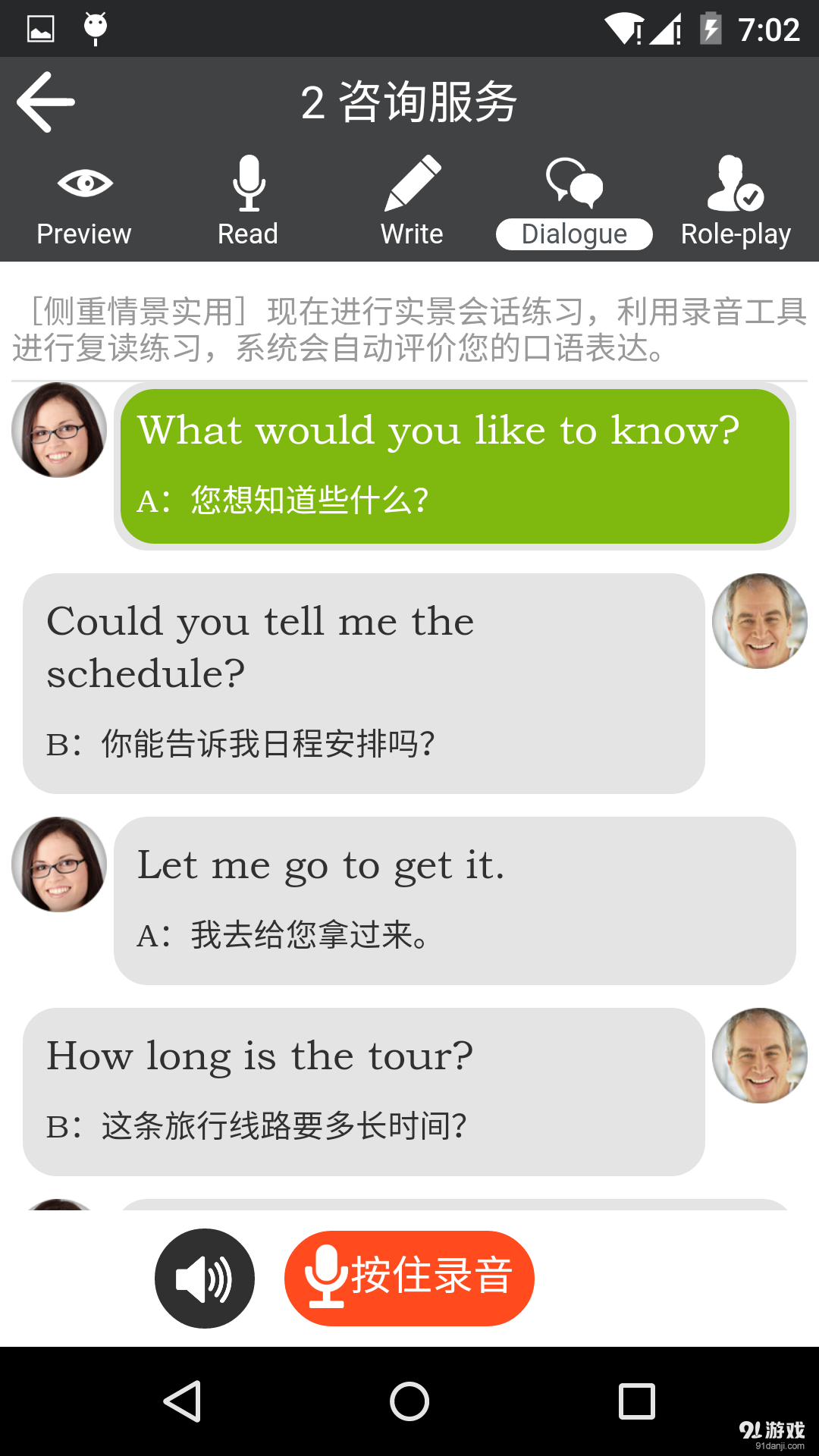Open the Role-play tab
The image size is (819, 1456).
(x=734, y=233)
